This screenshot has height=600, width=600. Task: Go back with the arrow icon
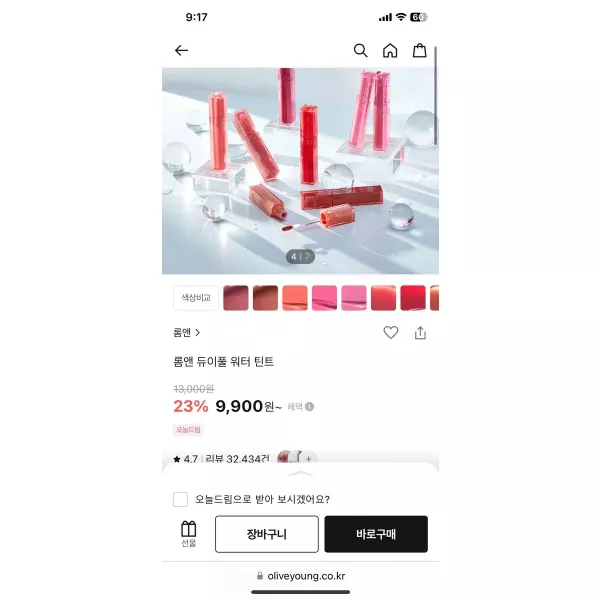coord(181,50)
